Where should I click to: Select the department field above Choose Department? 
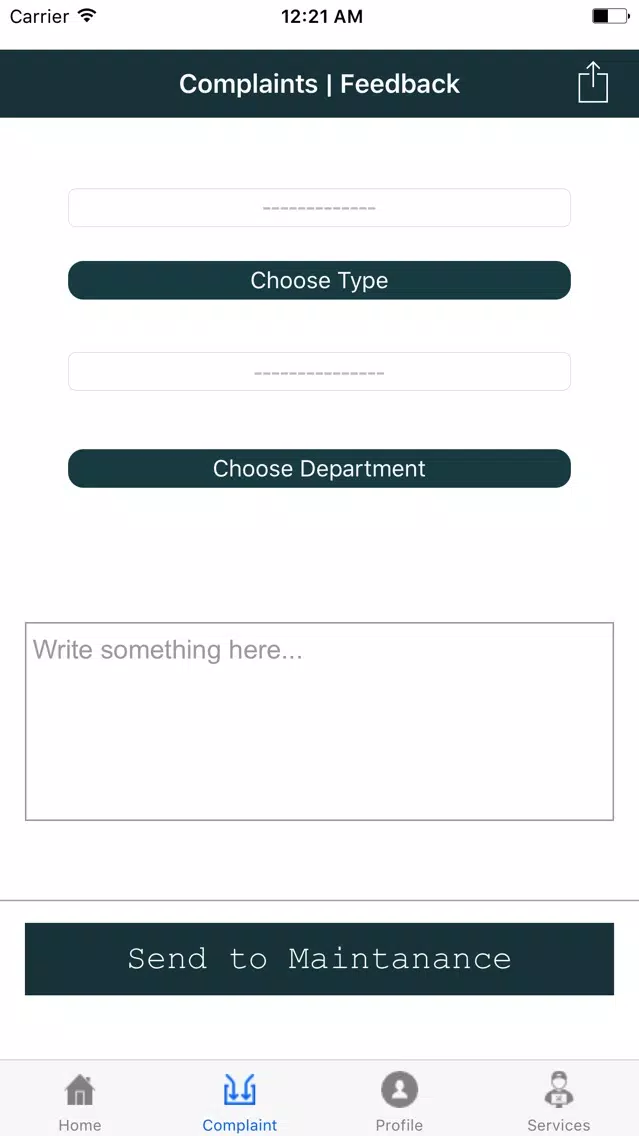[319, 372]
